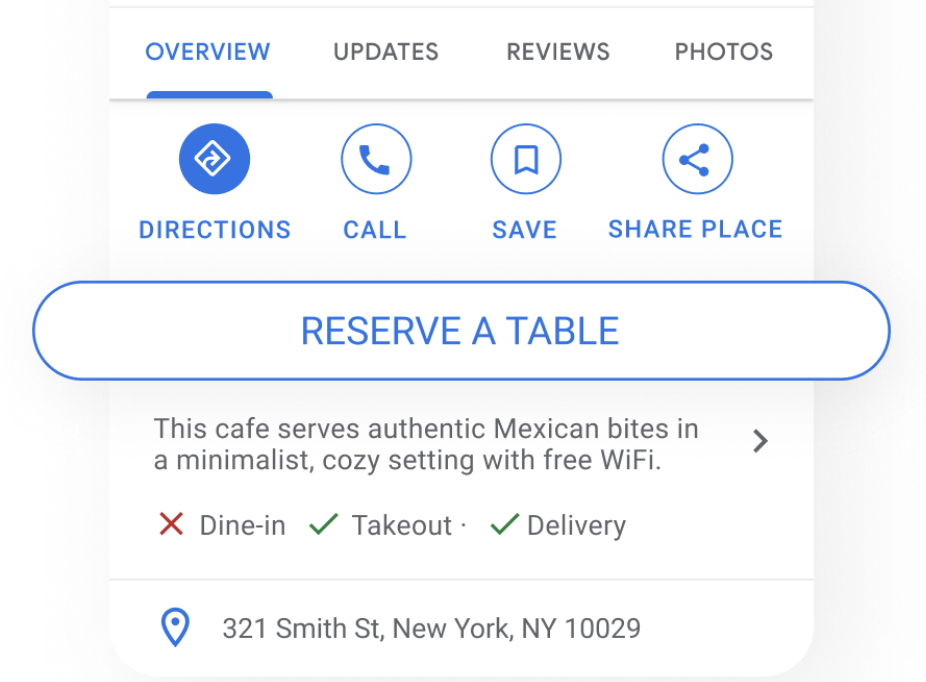Screen dimensions: 926x682
Task: Share this place
Action: [x=696, y=159]
